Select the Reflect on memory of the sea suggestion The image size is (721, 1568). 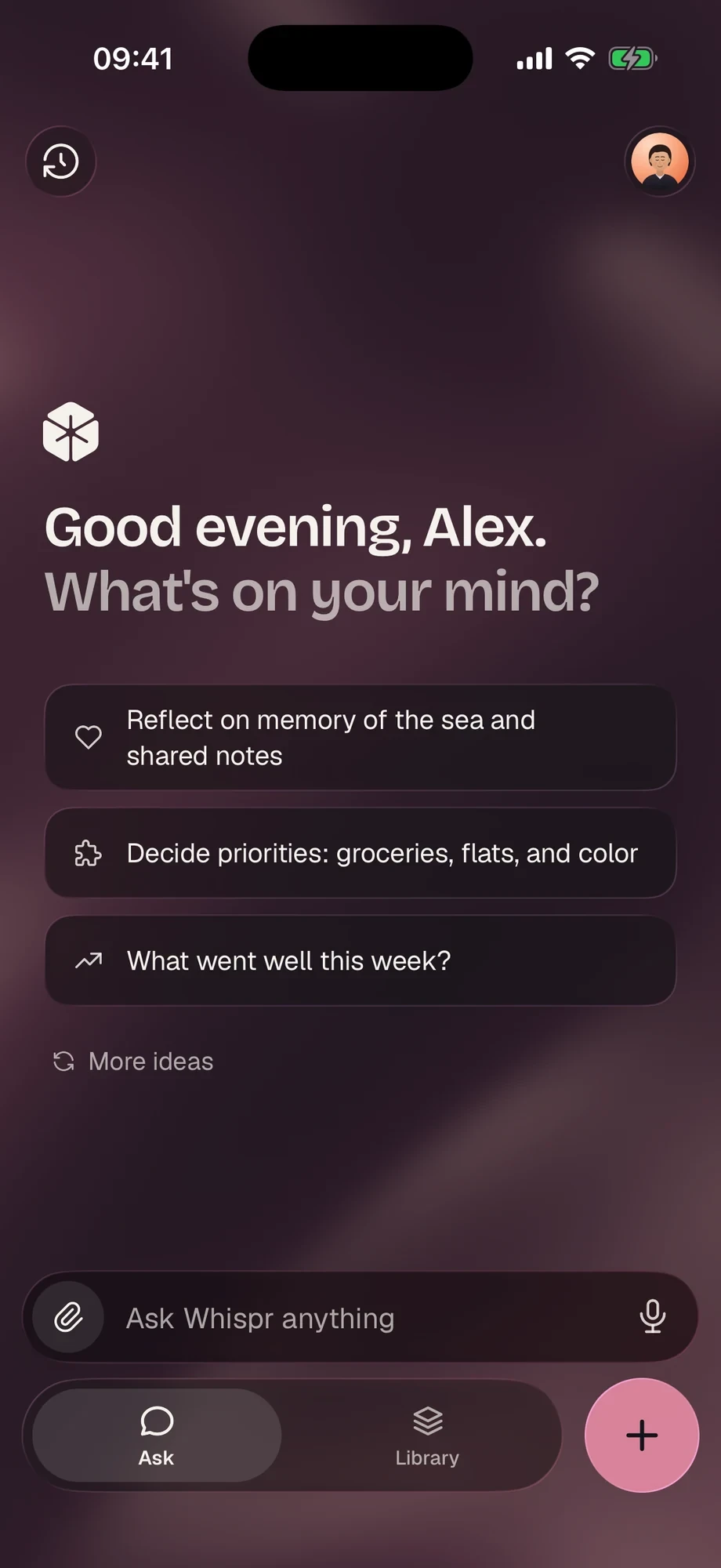[360, 738]
